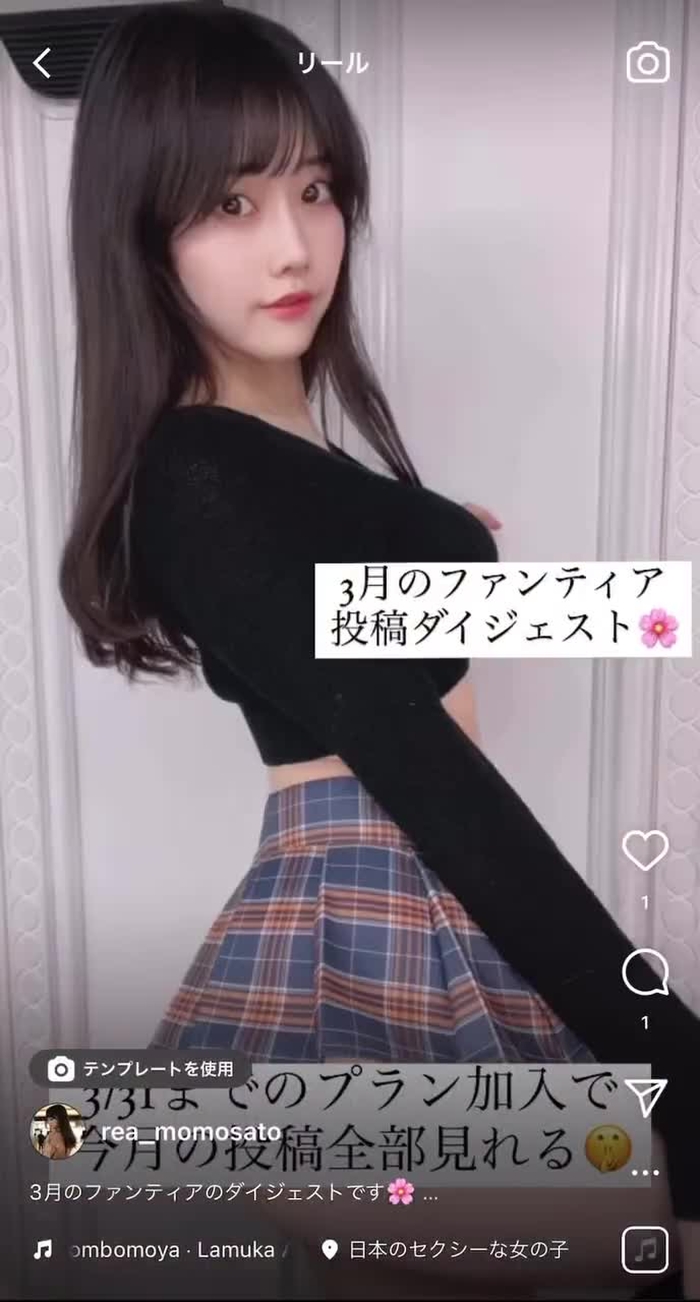Tap the audio thumbnail with the music note
Image resolution: width=700 pixels, height=1302 pixels.
click(645, 1250)
